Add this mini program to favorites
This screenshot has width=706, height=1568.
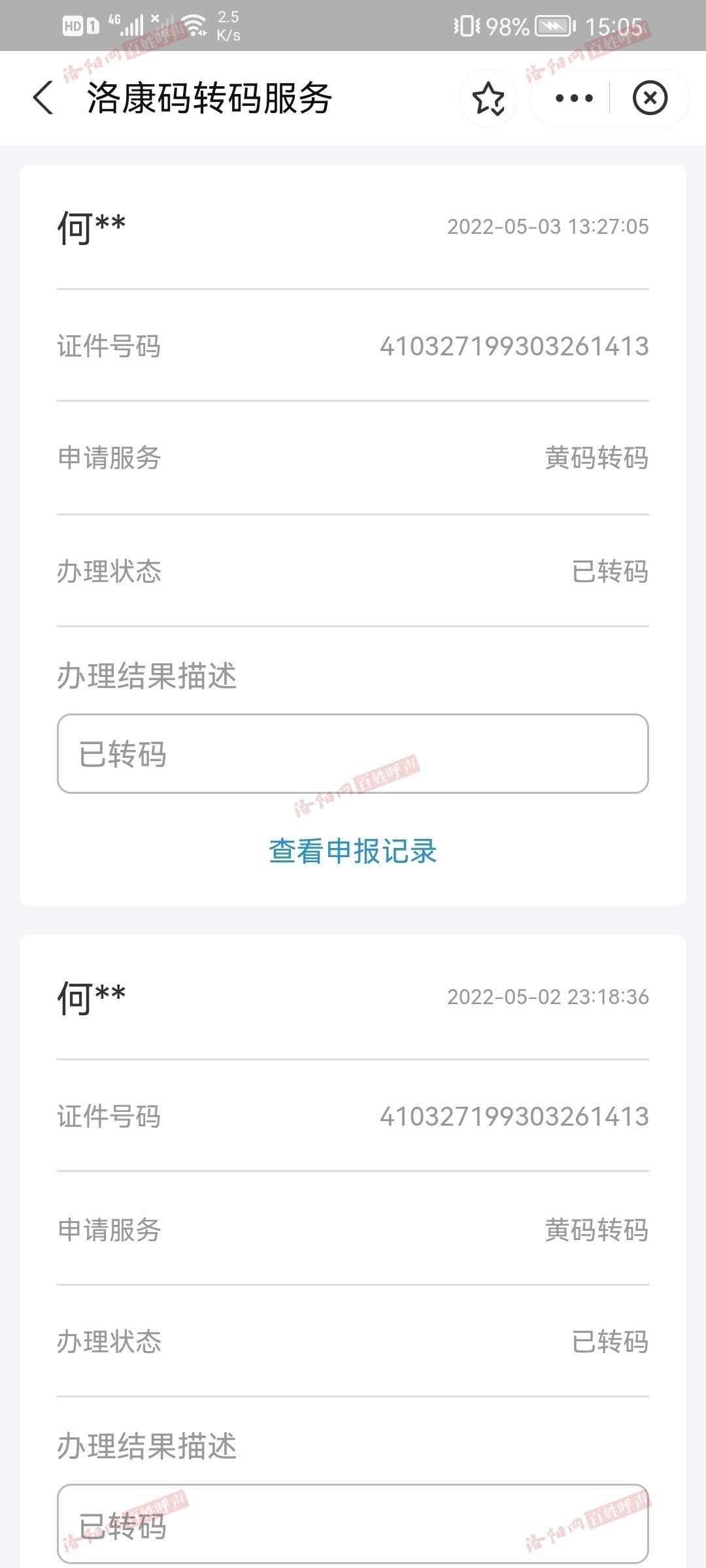[x=488, y=98]
